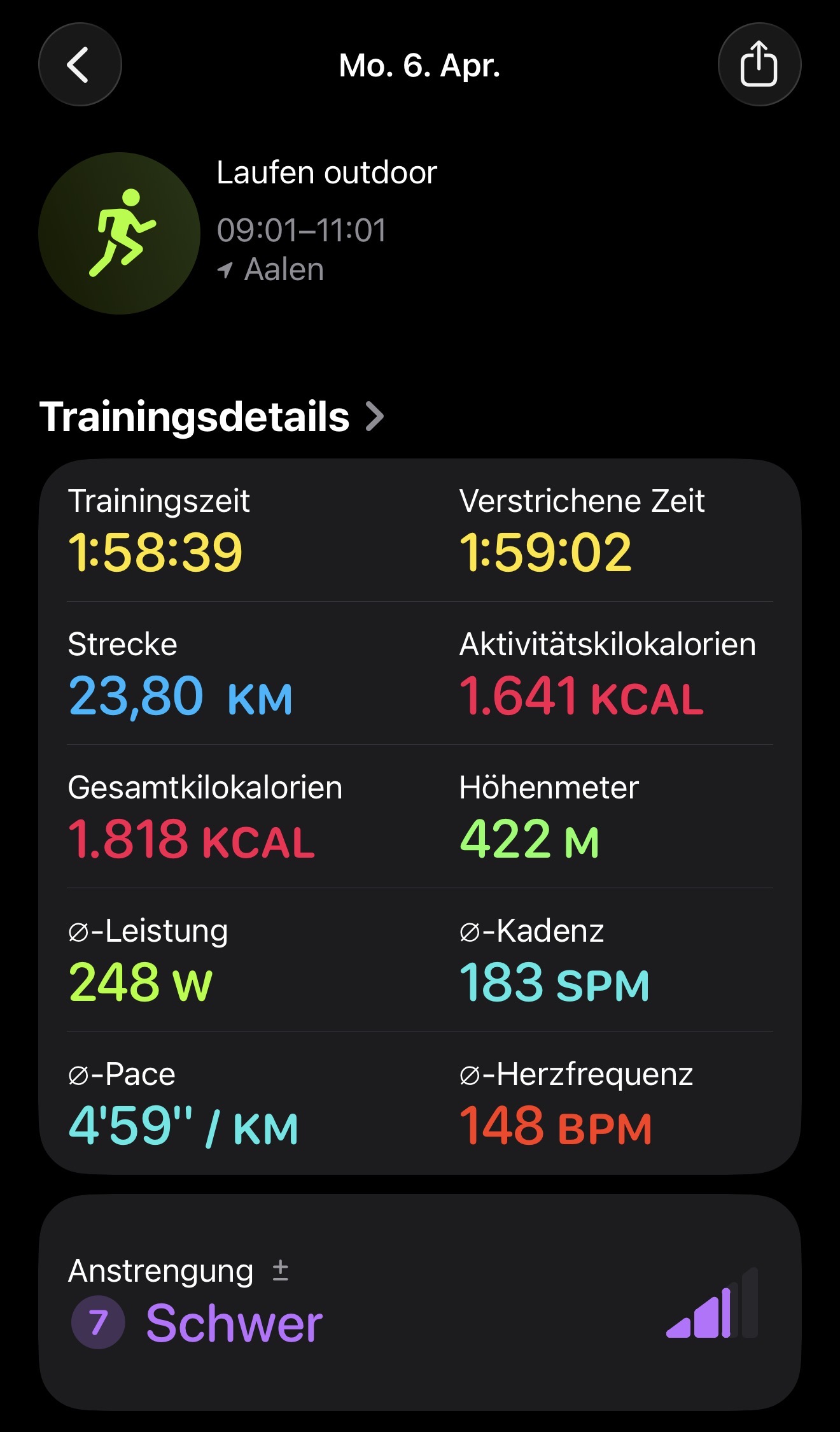Select the Laufen outdoor workout header
Screen dimensions: 840x1432
click(x=327, y=171)
